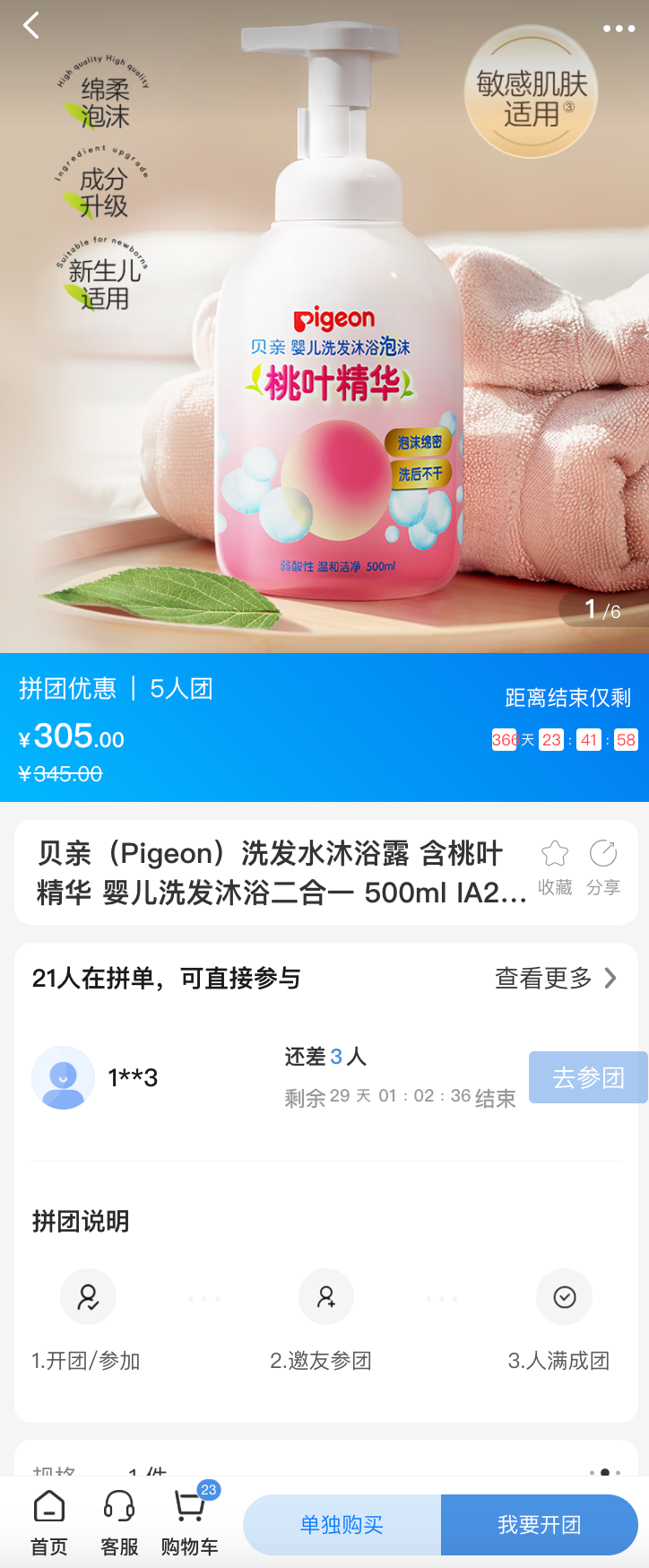
Task: Open the Pigeon product image gallery
Action: pos(324,359)
